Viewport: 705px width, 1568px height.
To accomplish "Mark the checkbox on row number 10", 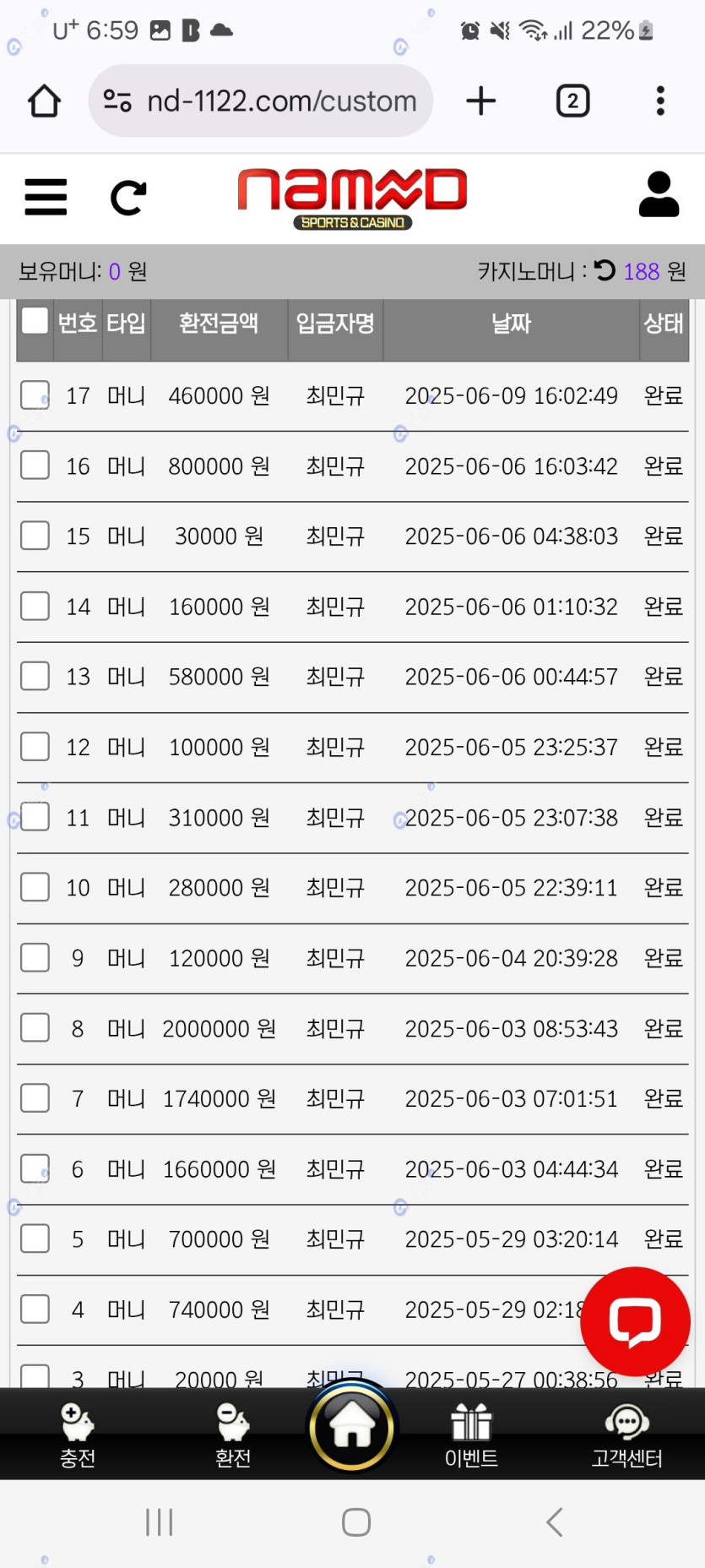I will 35,887.
